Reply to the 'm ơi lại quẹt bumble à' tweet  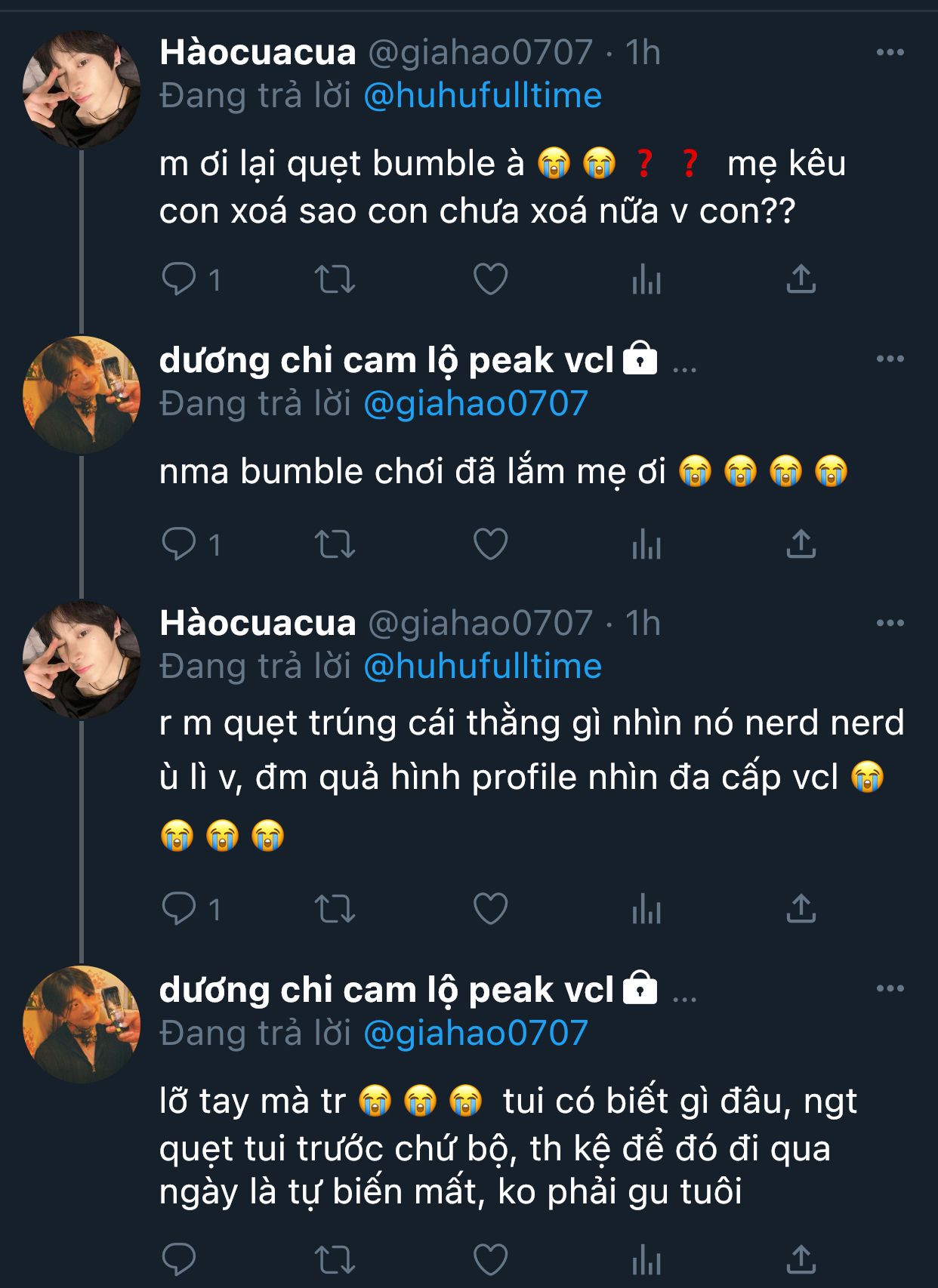click(179, 280)
